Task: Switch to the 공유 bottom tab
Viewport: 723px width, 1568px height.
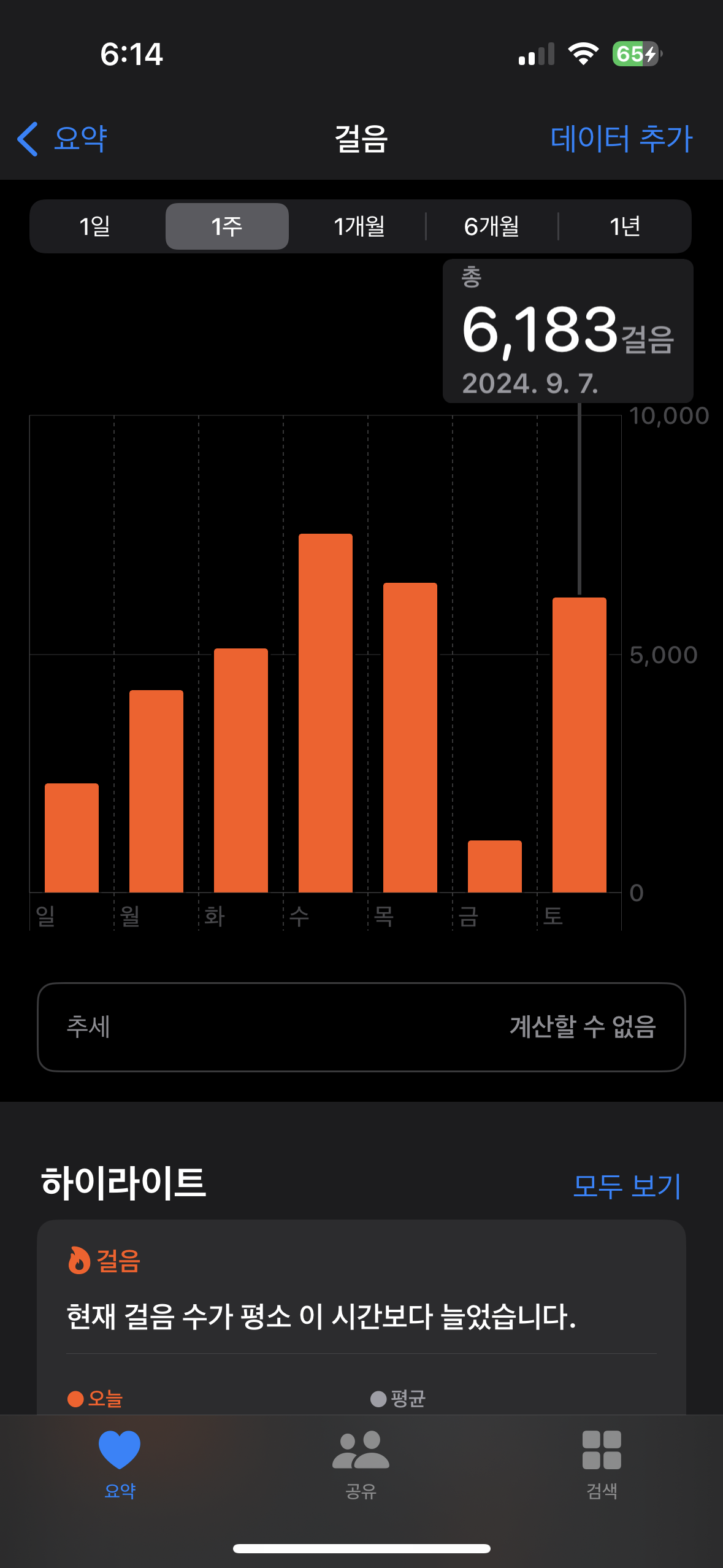Action: point(361,1463)
